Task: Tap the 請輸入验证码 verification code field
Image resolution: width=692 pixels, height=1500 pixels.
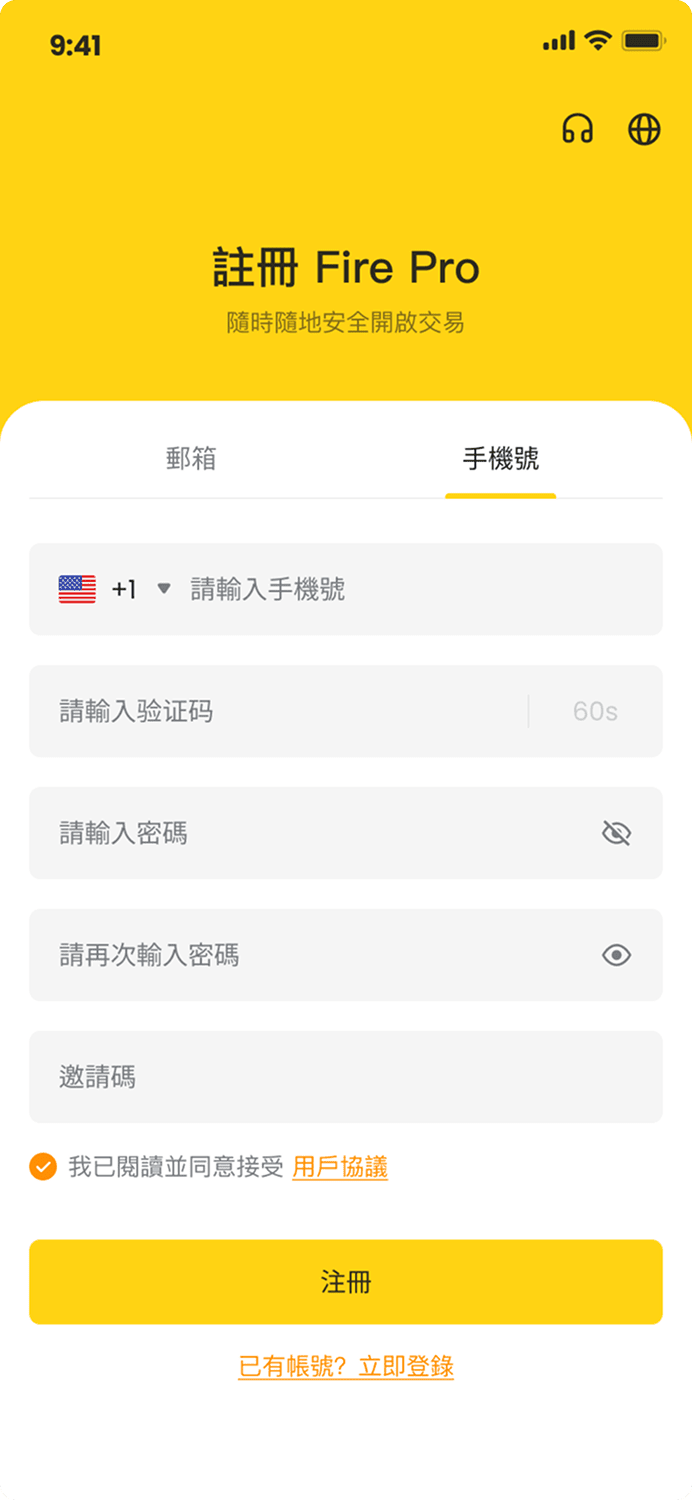Action: pos(280,711)
